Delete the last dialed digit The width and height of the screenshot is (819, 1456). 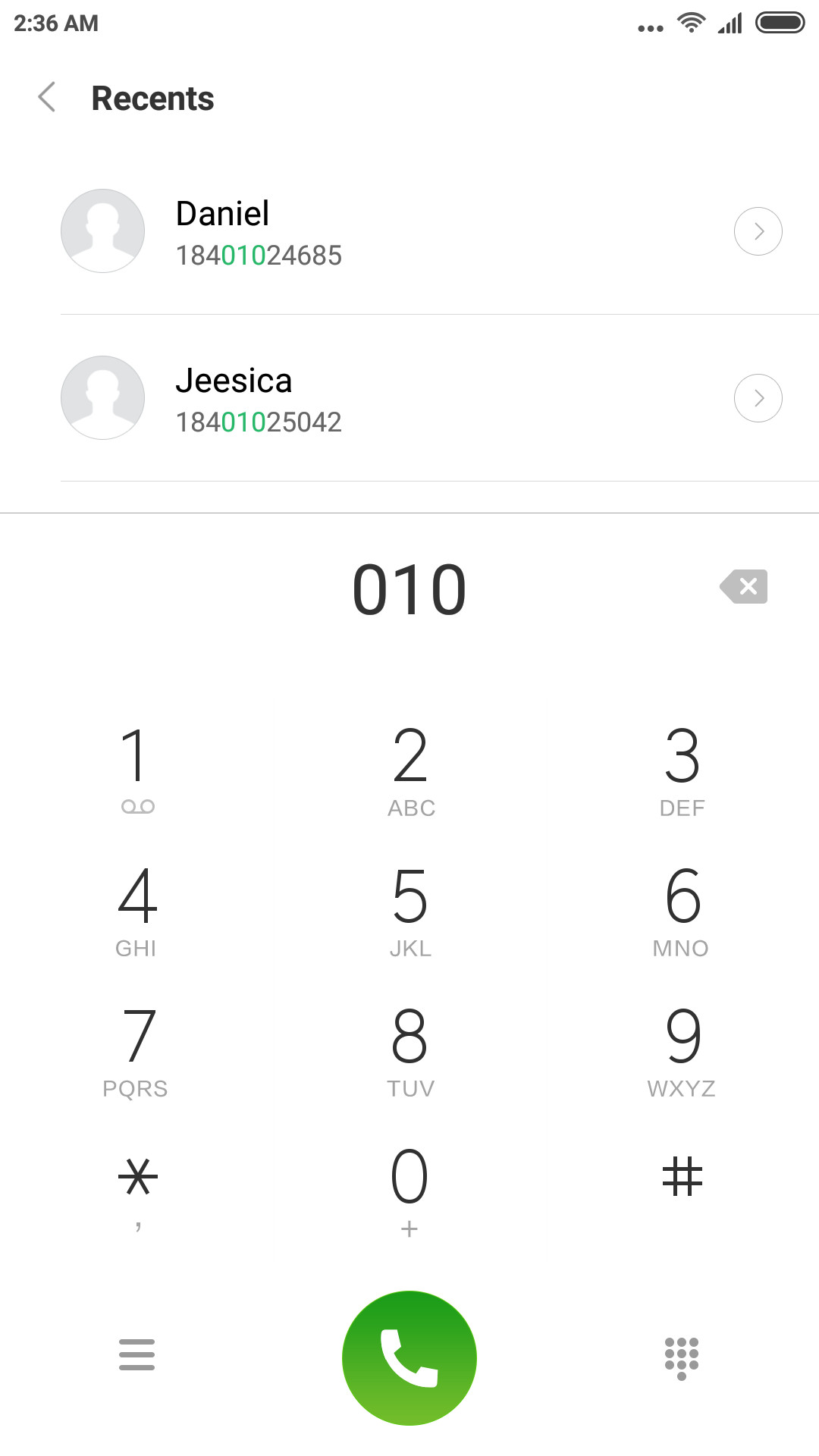[744, 586]
